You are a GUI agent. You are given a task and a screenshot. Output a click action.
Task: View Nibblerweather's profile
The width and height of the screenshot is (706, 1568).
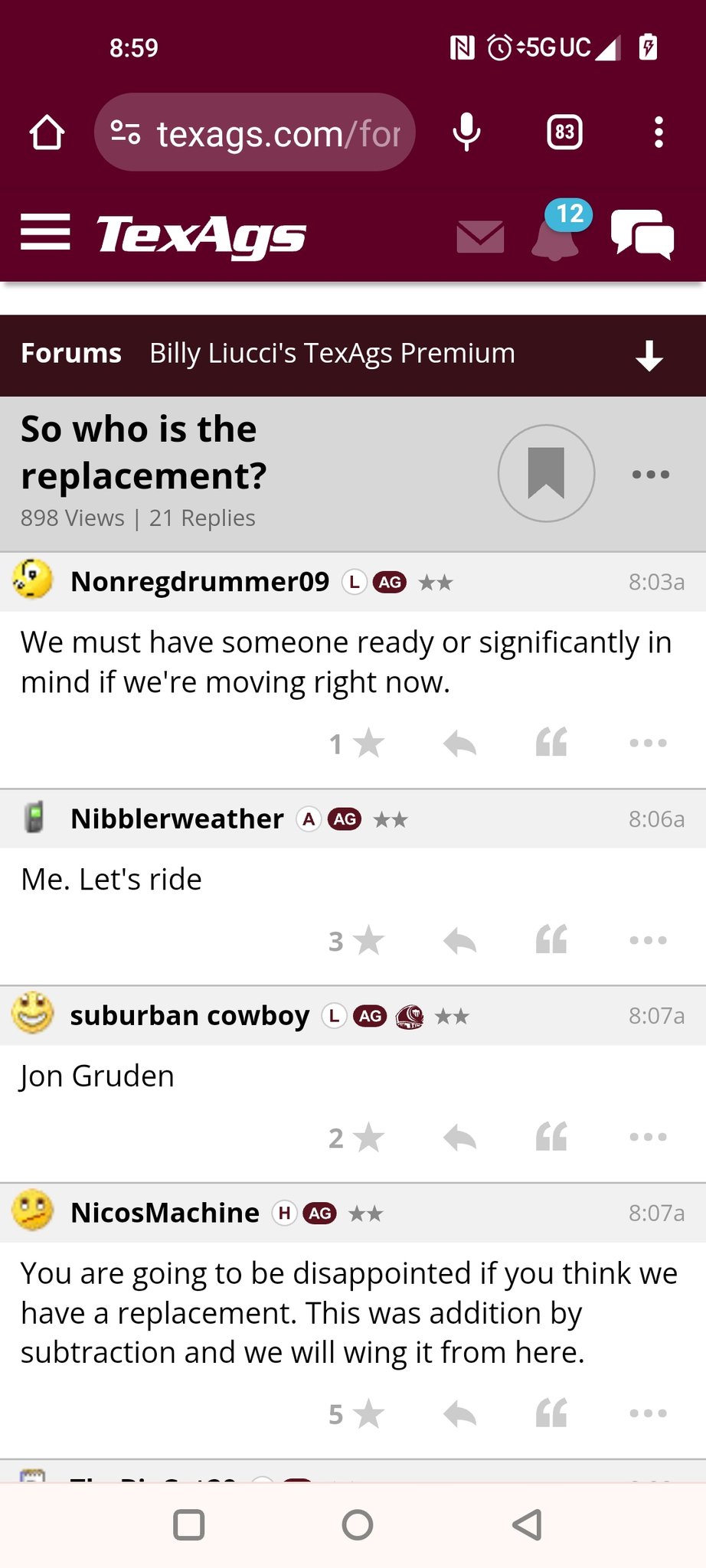tap(177, 818)
